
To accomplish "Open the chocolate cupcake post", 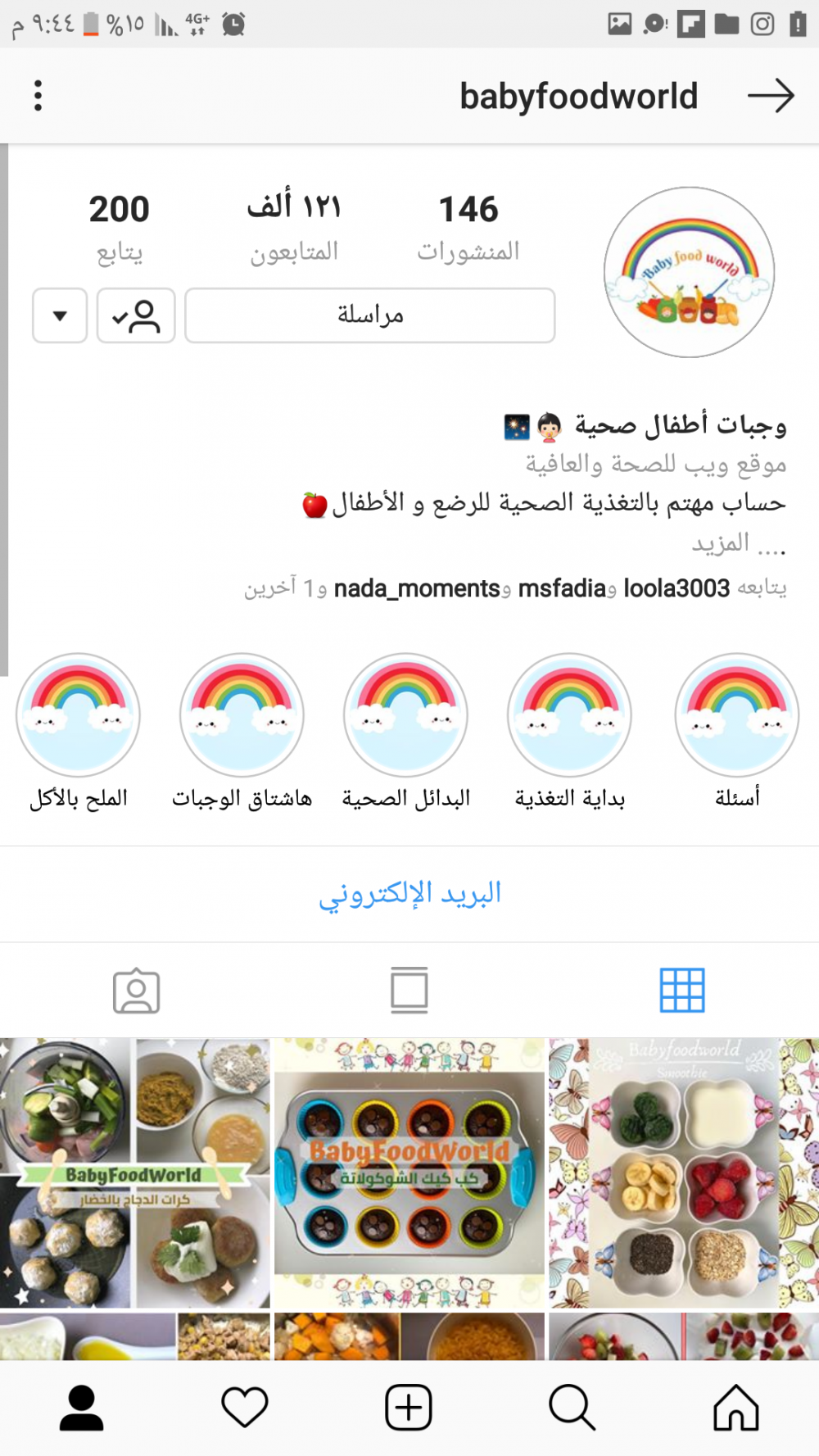I will pos(409,1173).
